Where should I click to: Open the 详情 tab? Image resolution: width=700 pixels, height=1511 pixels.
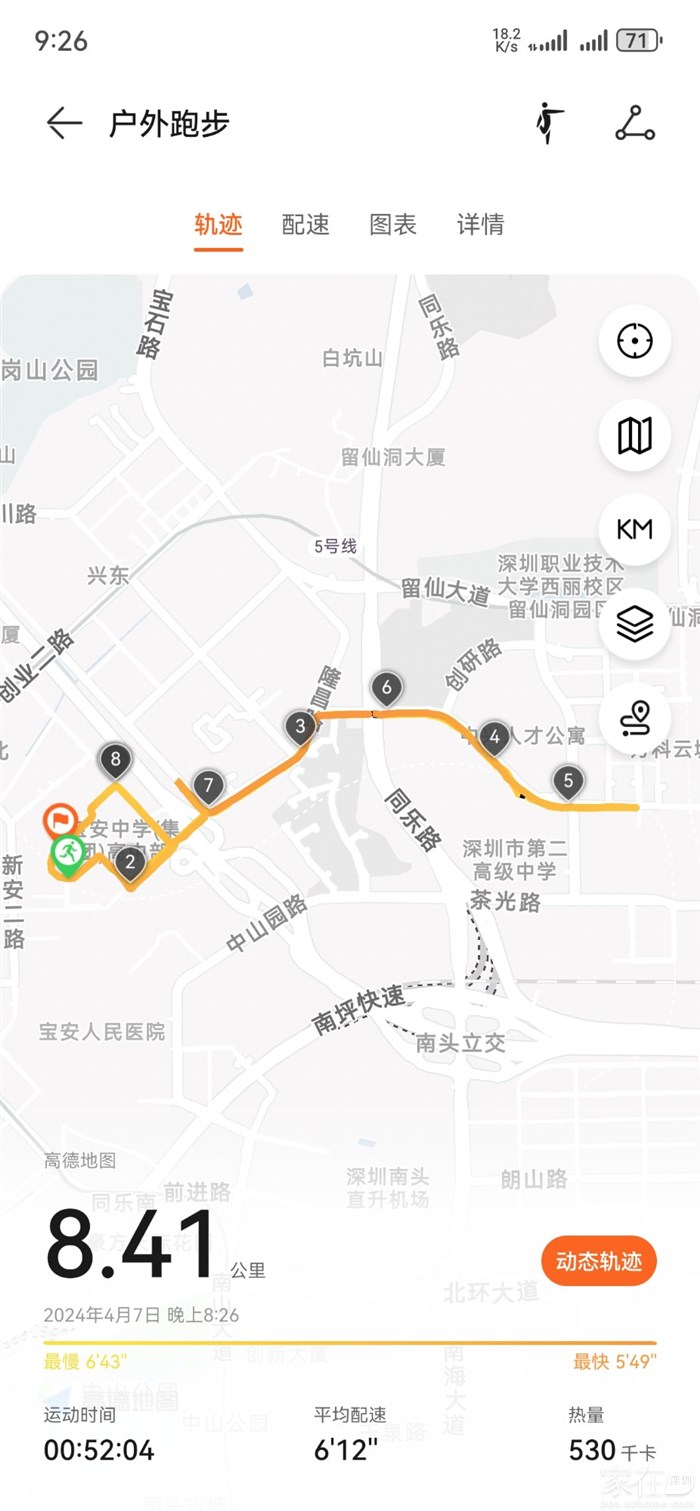480,224
